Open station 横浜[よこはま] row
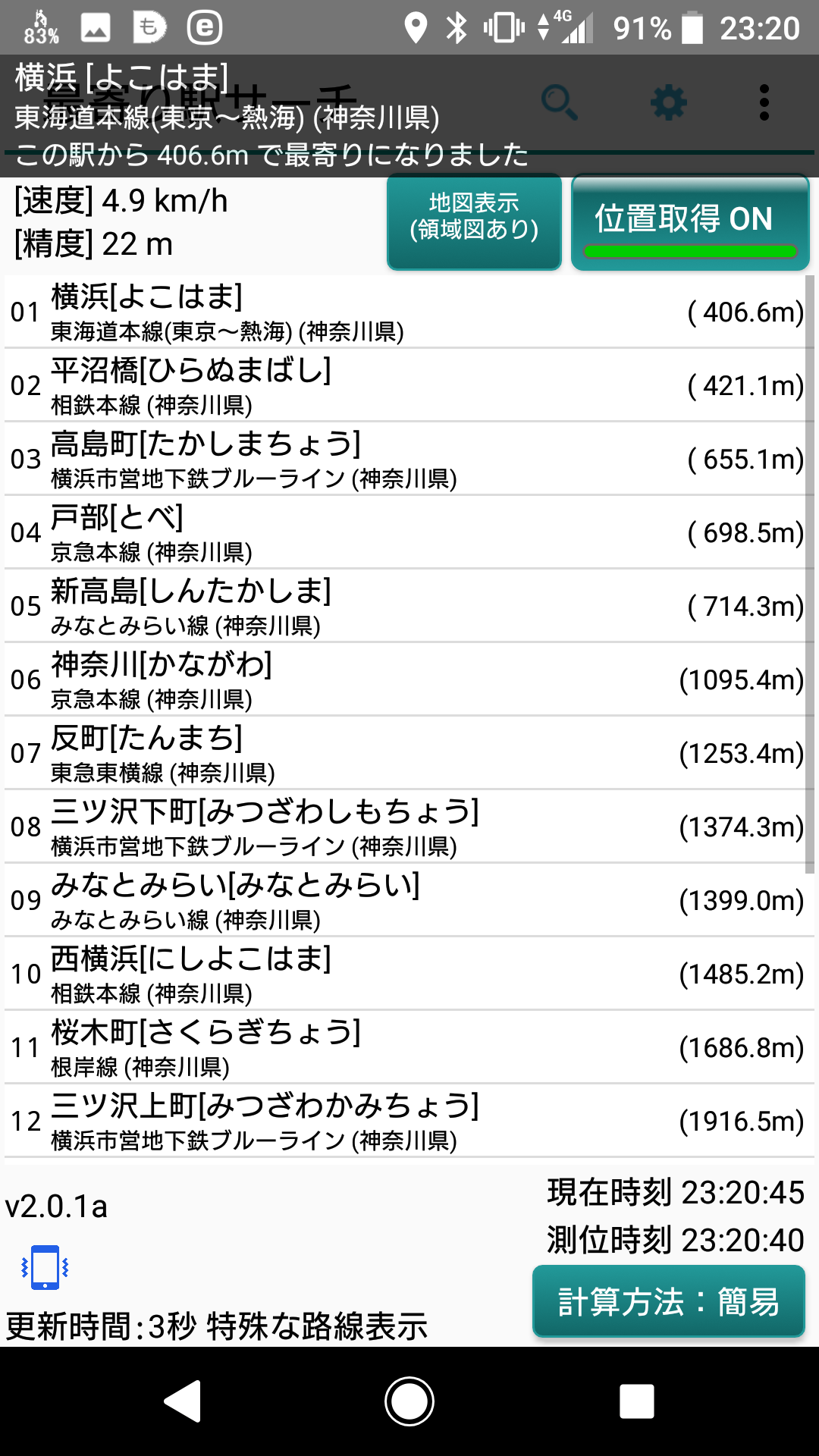 [x=405, y=312]
